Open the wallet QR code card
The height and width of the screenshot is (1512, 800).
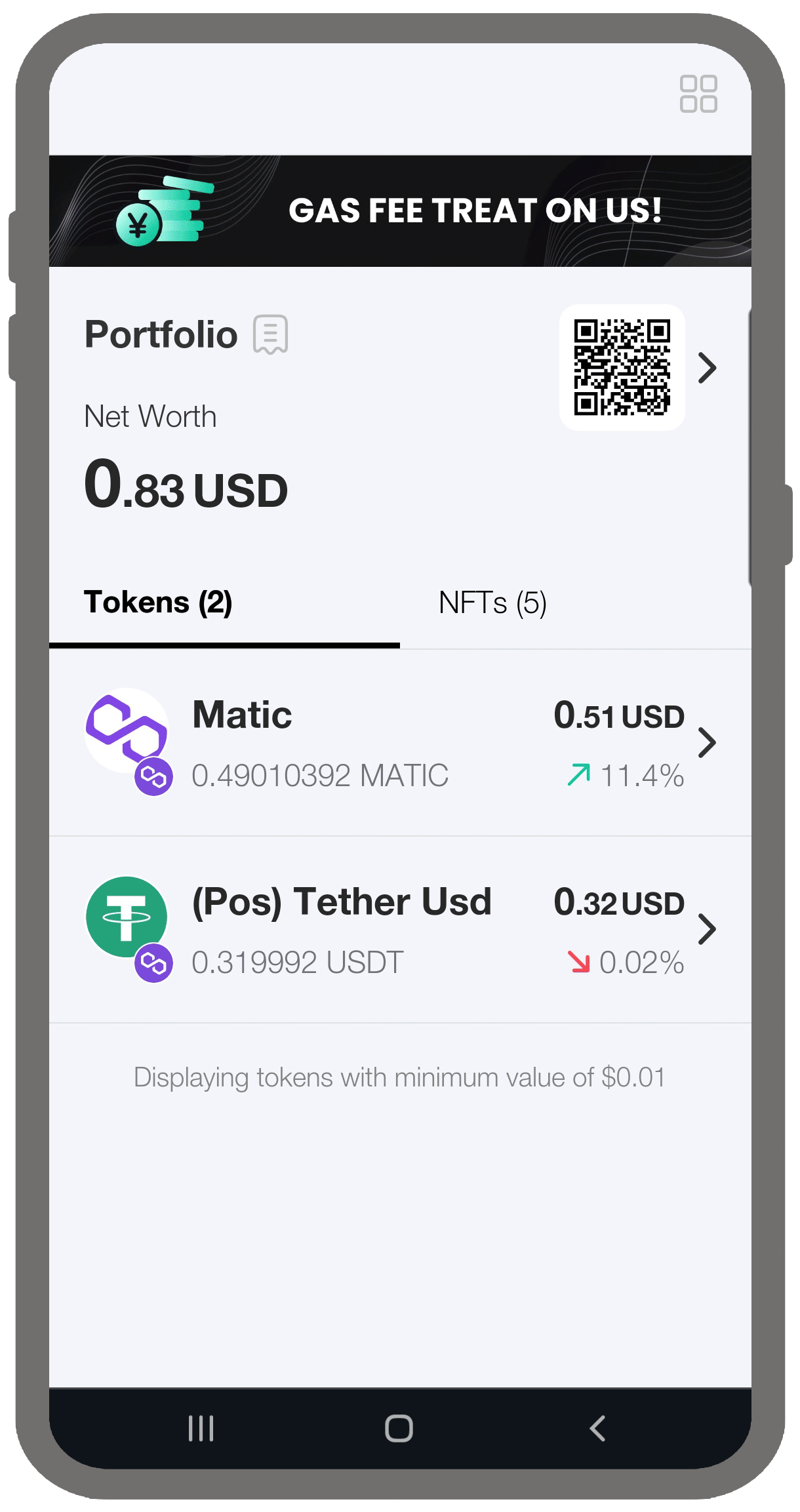click(622, 367)
